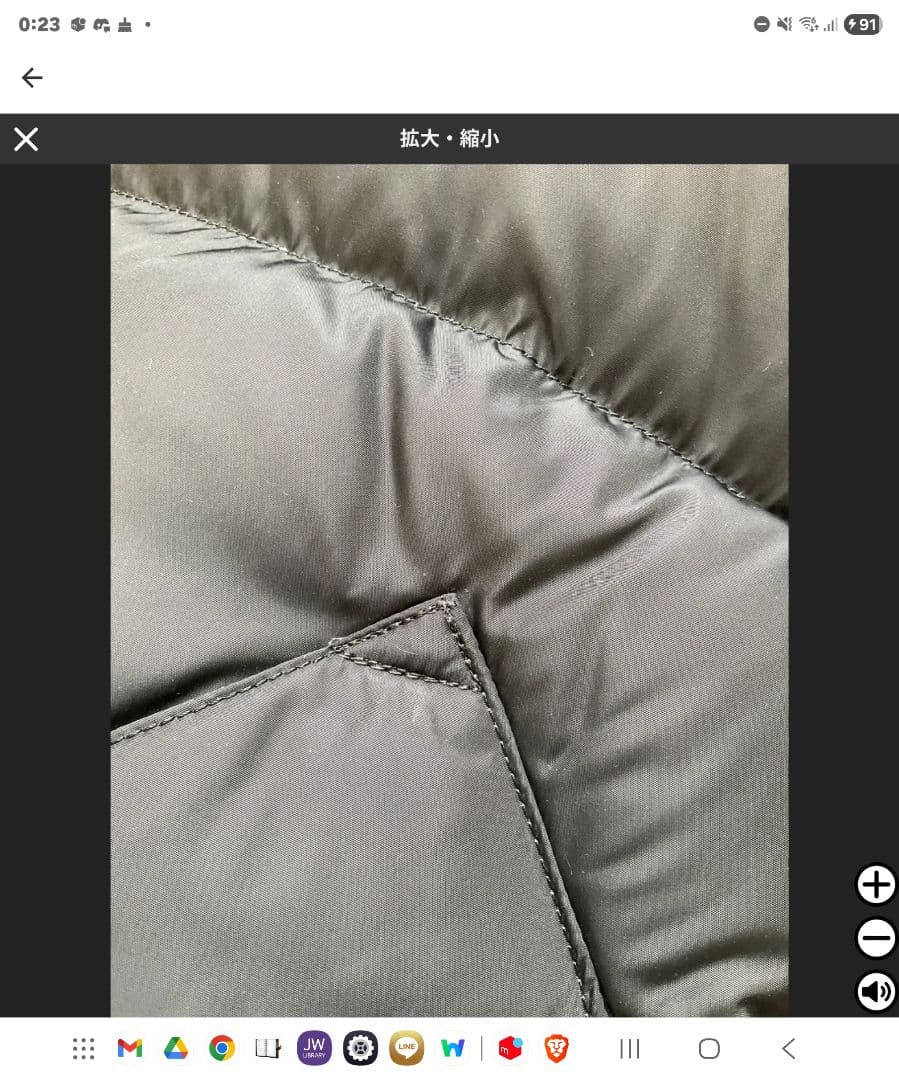The image size is (899, 1080).
Task: Launch Brave browser from the taskbar
Action: coord(556,1048)
